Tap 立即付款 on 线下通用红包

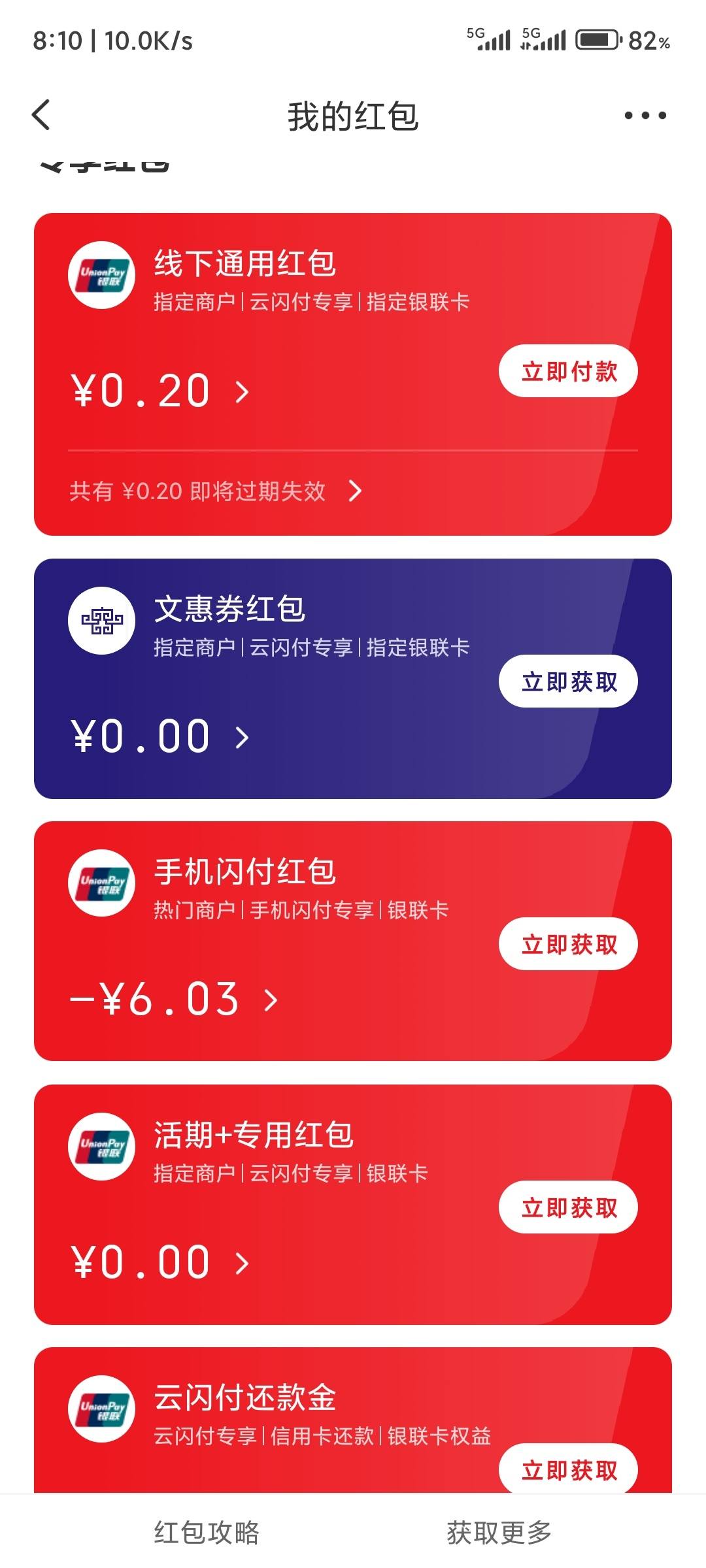(x=568, y=371)
